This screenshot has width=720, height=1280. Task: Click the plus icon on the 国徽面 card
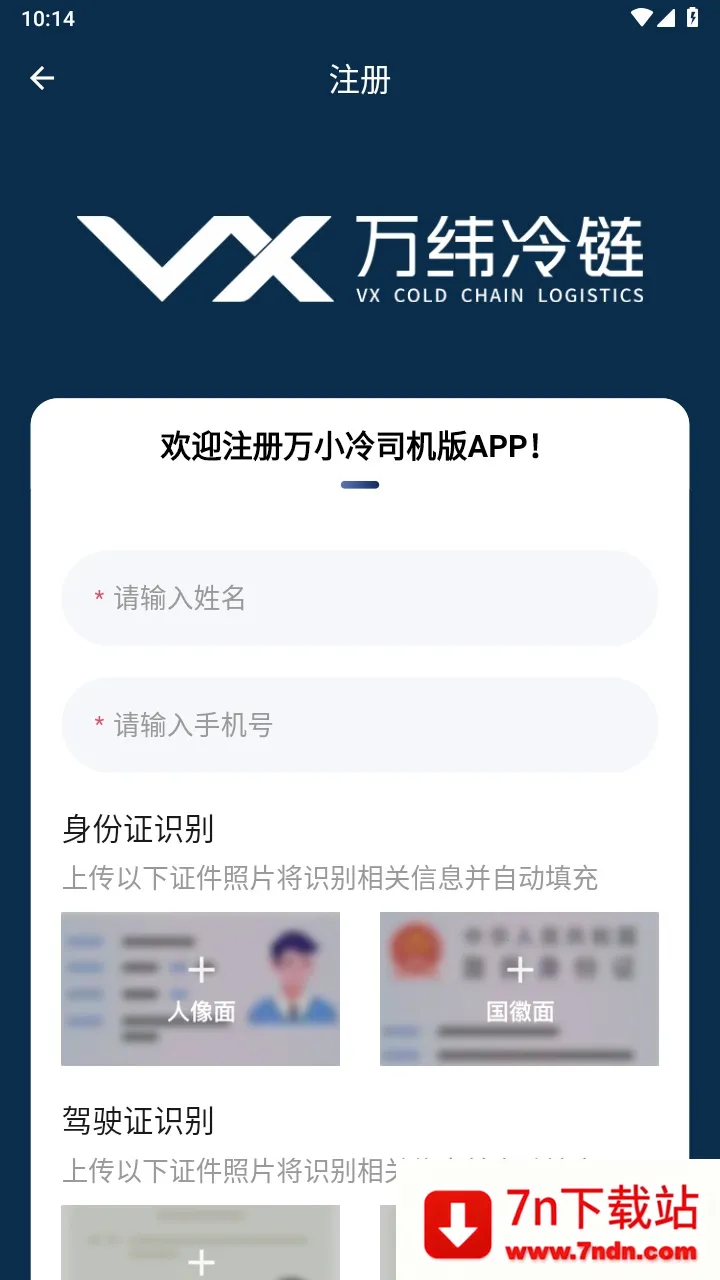519,968
